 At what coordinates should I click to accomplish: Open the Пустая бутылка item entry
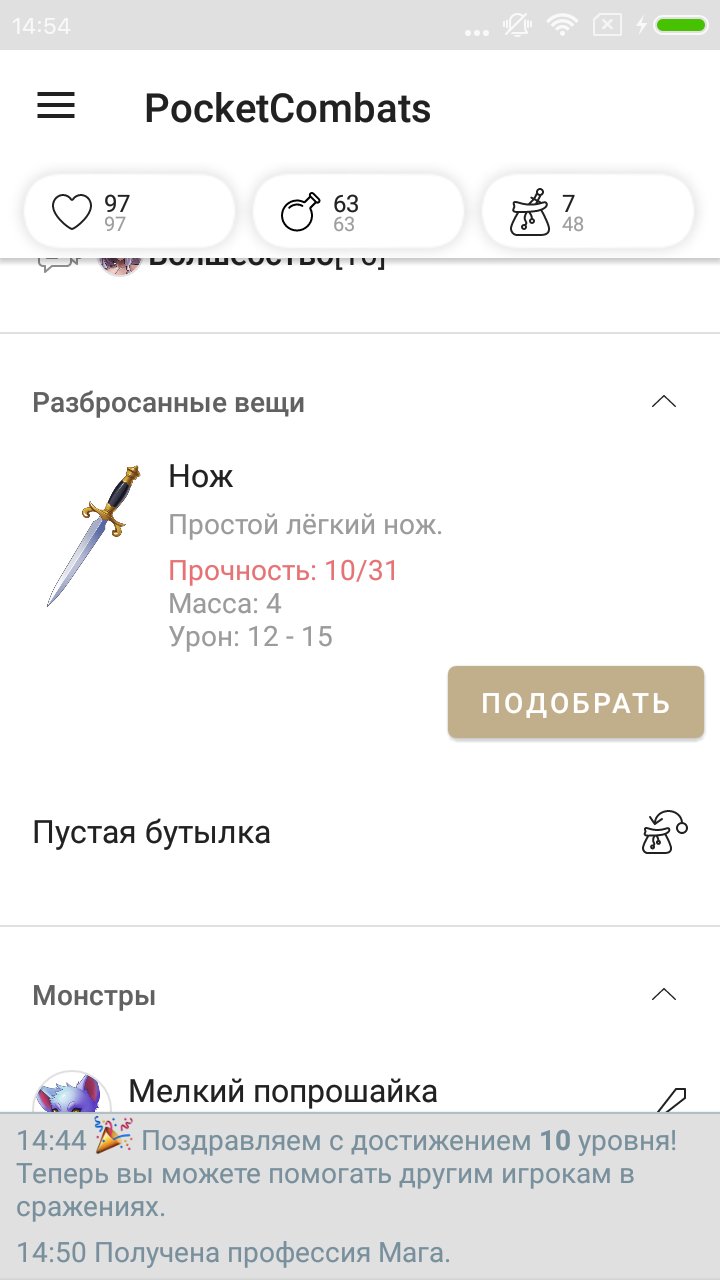click(151, 831)
